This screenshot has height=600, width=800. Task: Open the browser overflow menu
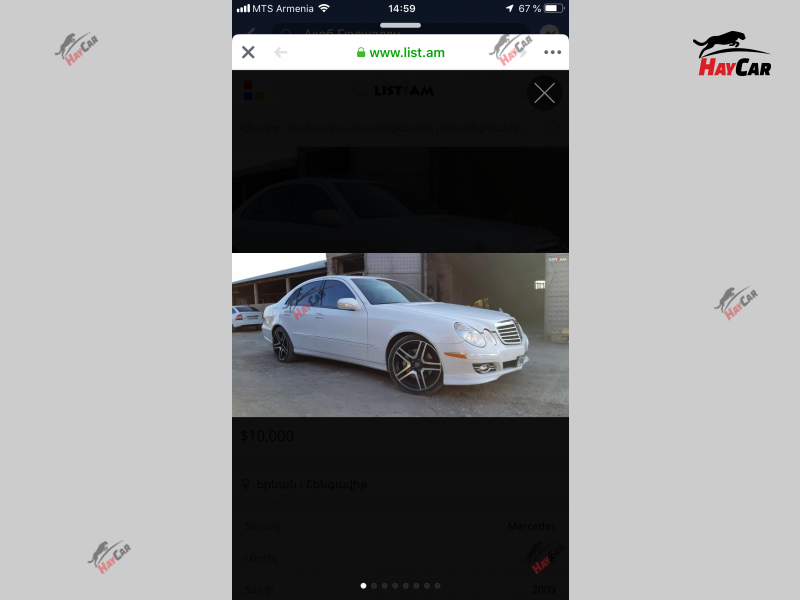(x=552, y=52)
